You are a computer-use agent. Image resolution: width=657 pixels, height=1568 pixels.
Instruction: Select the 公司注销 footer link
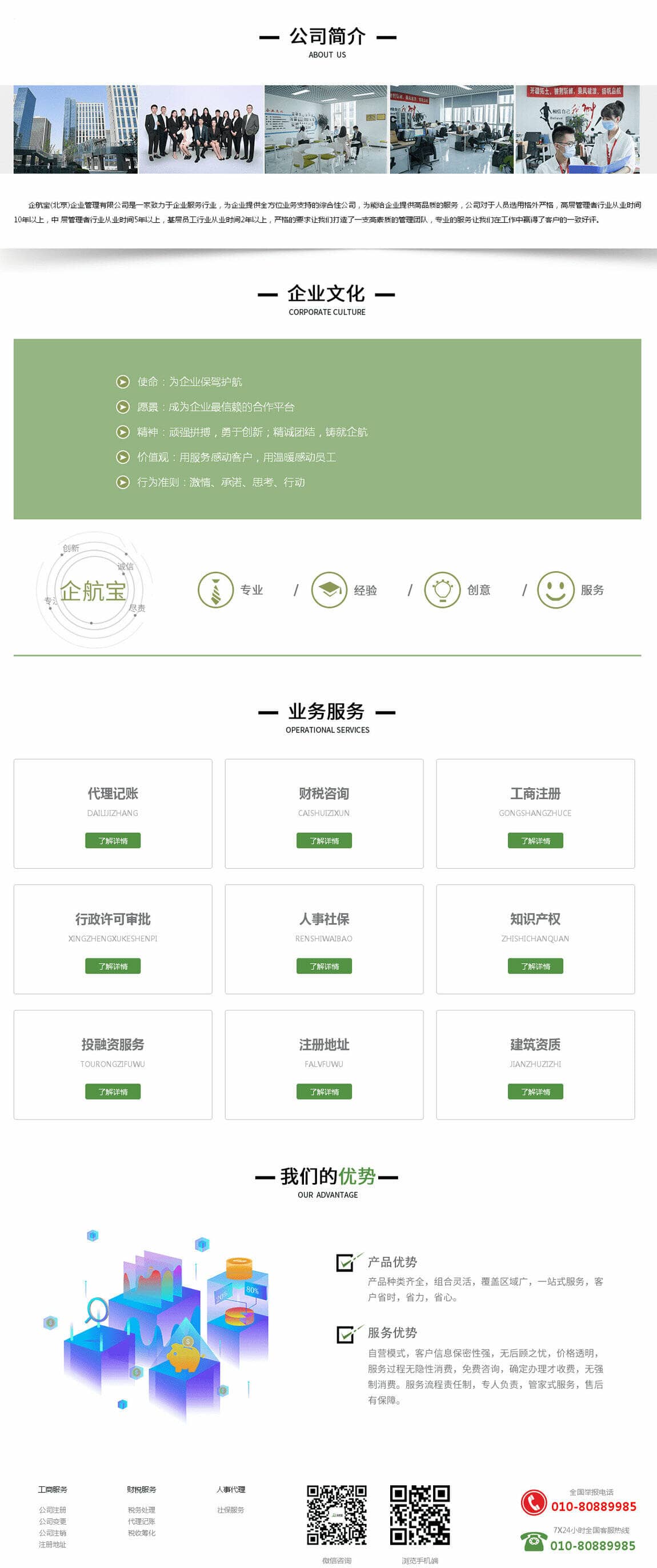coord(53,1533)
